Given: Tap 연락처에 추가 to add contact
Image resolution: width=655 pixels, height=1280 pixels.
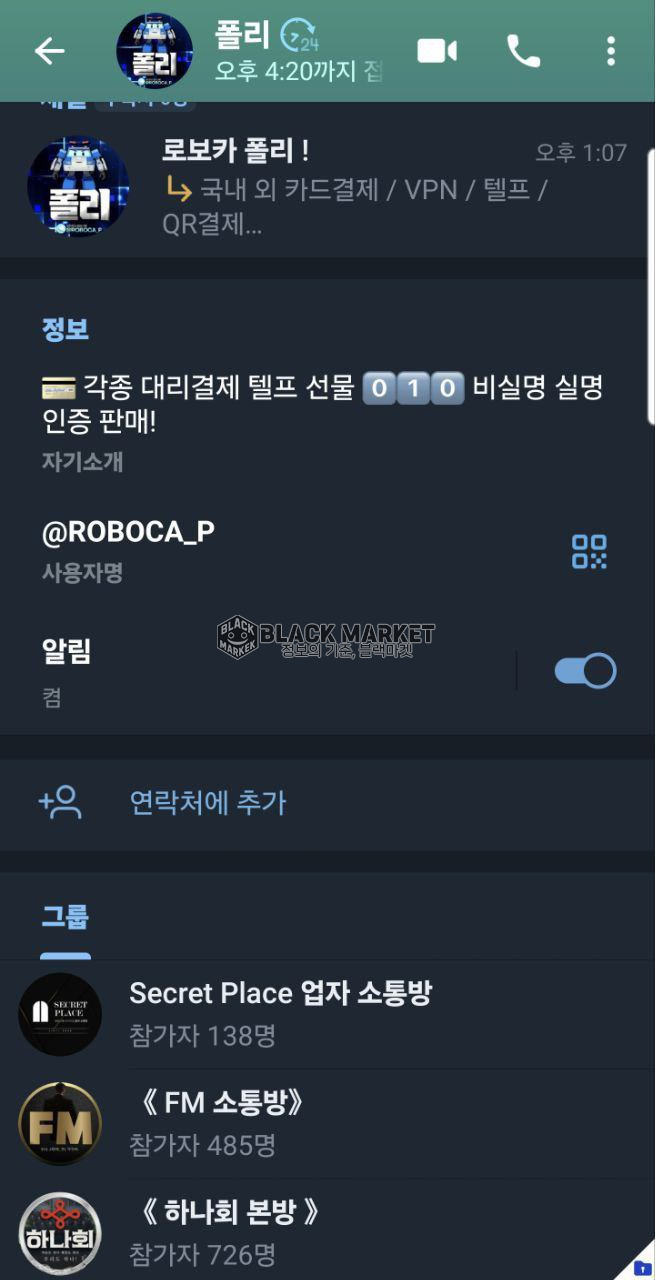Looking at the screenshot, I should click(208, 802).
